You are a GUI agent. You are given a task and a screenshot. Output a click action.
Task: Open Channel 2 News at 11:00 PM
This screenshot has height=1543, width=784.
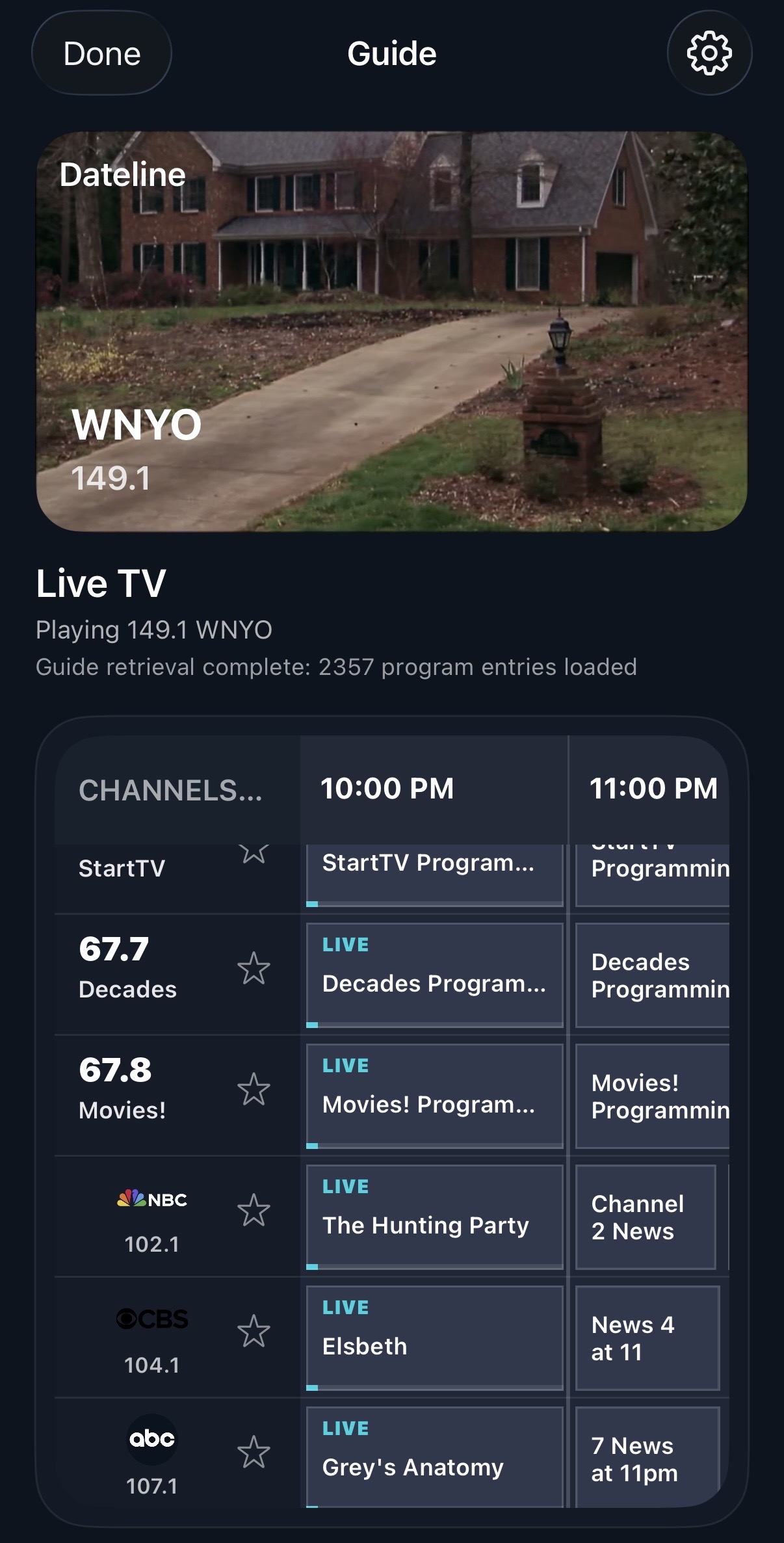pyautogui.click(x=645, y=1217)
